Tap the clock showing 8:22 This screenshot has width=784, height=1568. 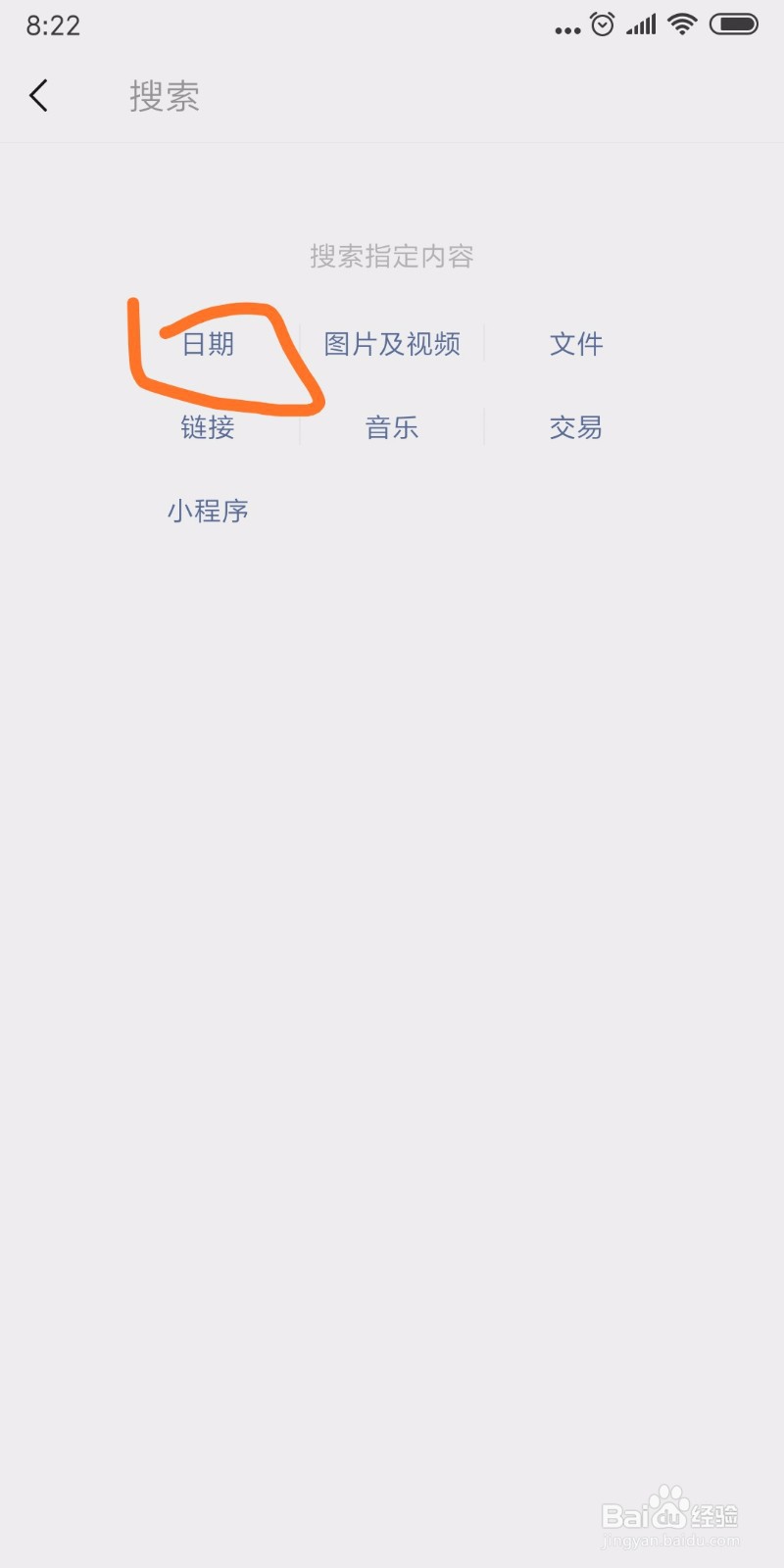(x=53, y=25)
